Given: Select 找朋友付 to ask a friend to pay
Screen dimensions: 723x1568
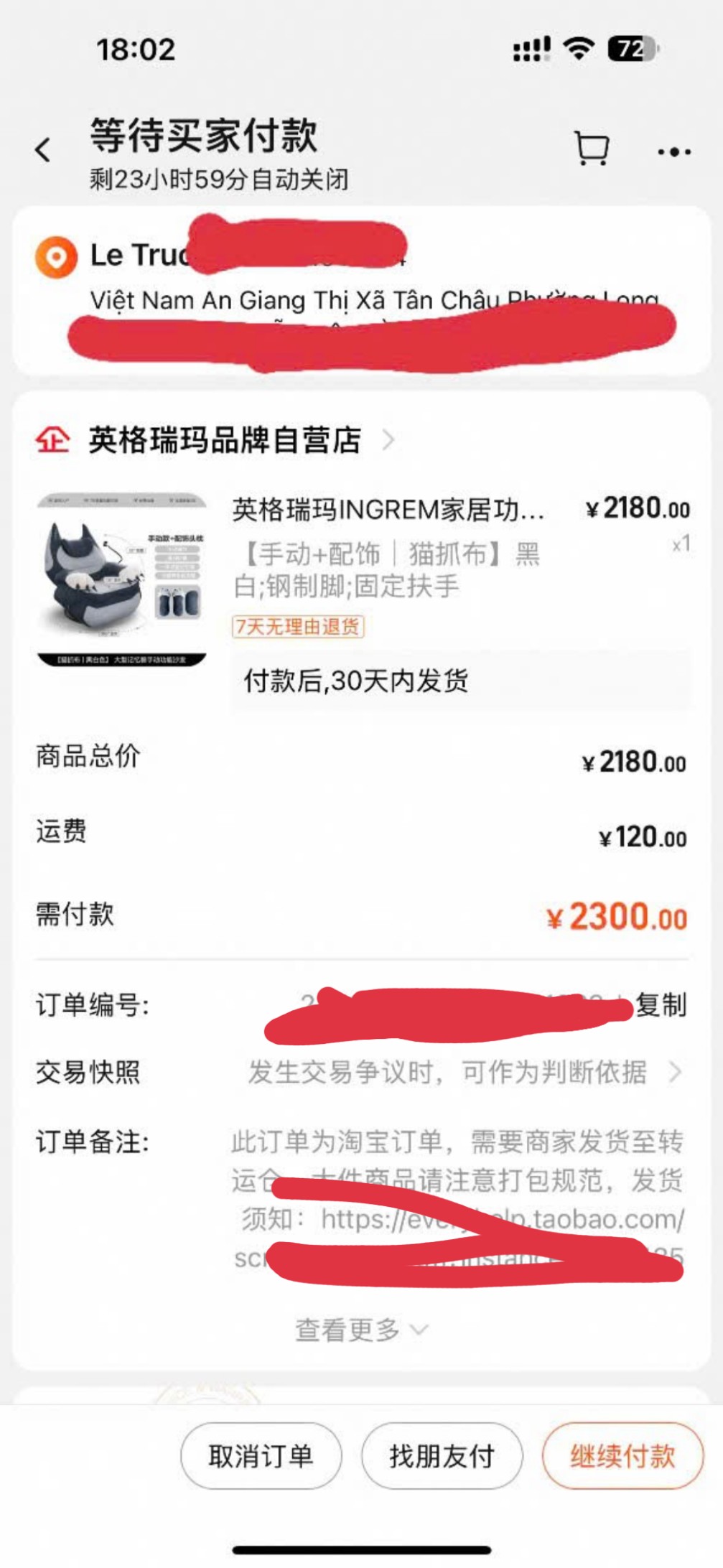Looking at the screenshot, I should pos(442,1457).
